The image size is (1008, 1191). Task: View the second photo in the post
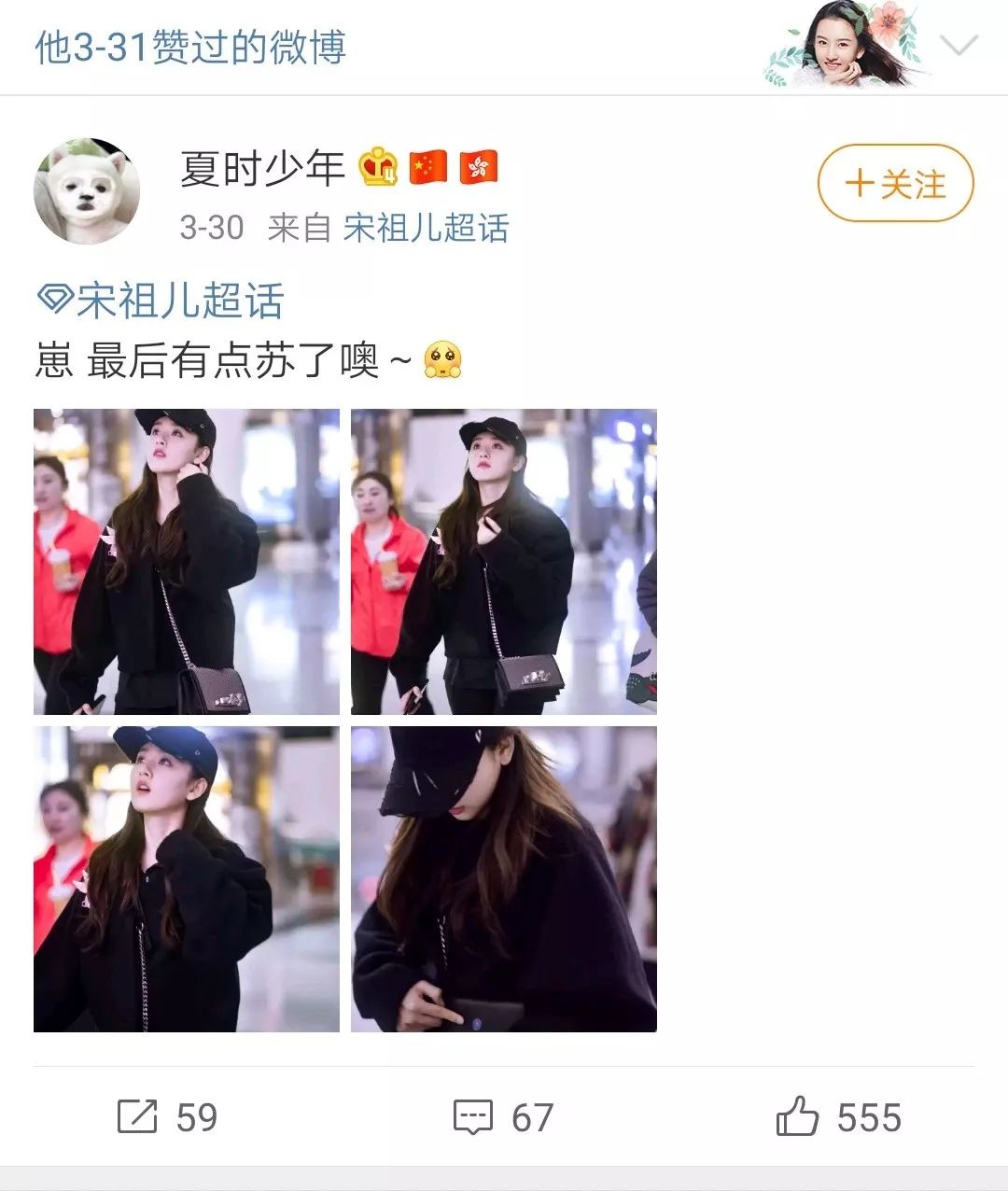(503, 562)
